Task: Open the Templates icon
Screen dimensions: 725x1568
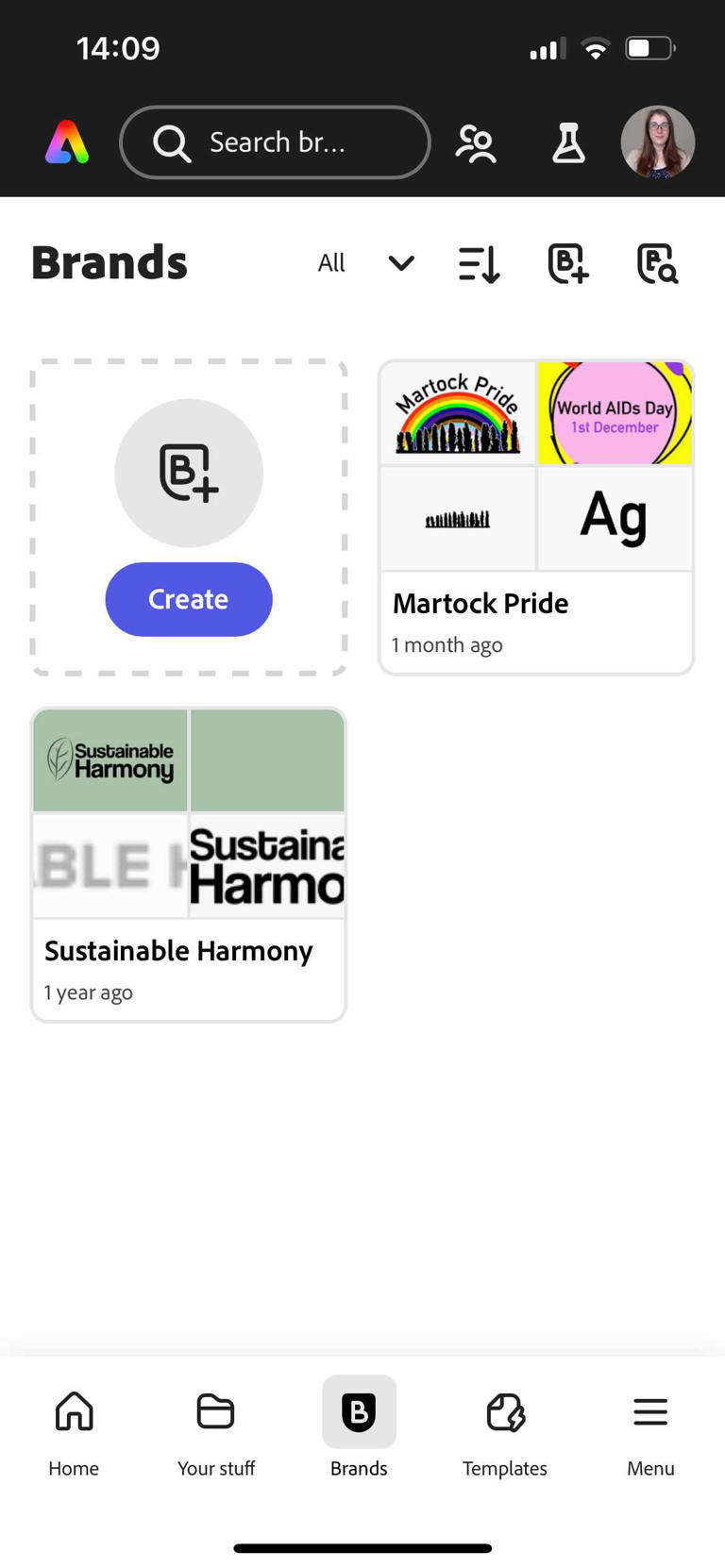Action: pos(504,1411)
